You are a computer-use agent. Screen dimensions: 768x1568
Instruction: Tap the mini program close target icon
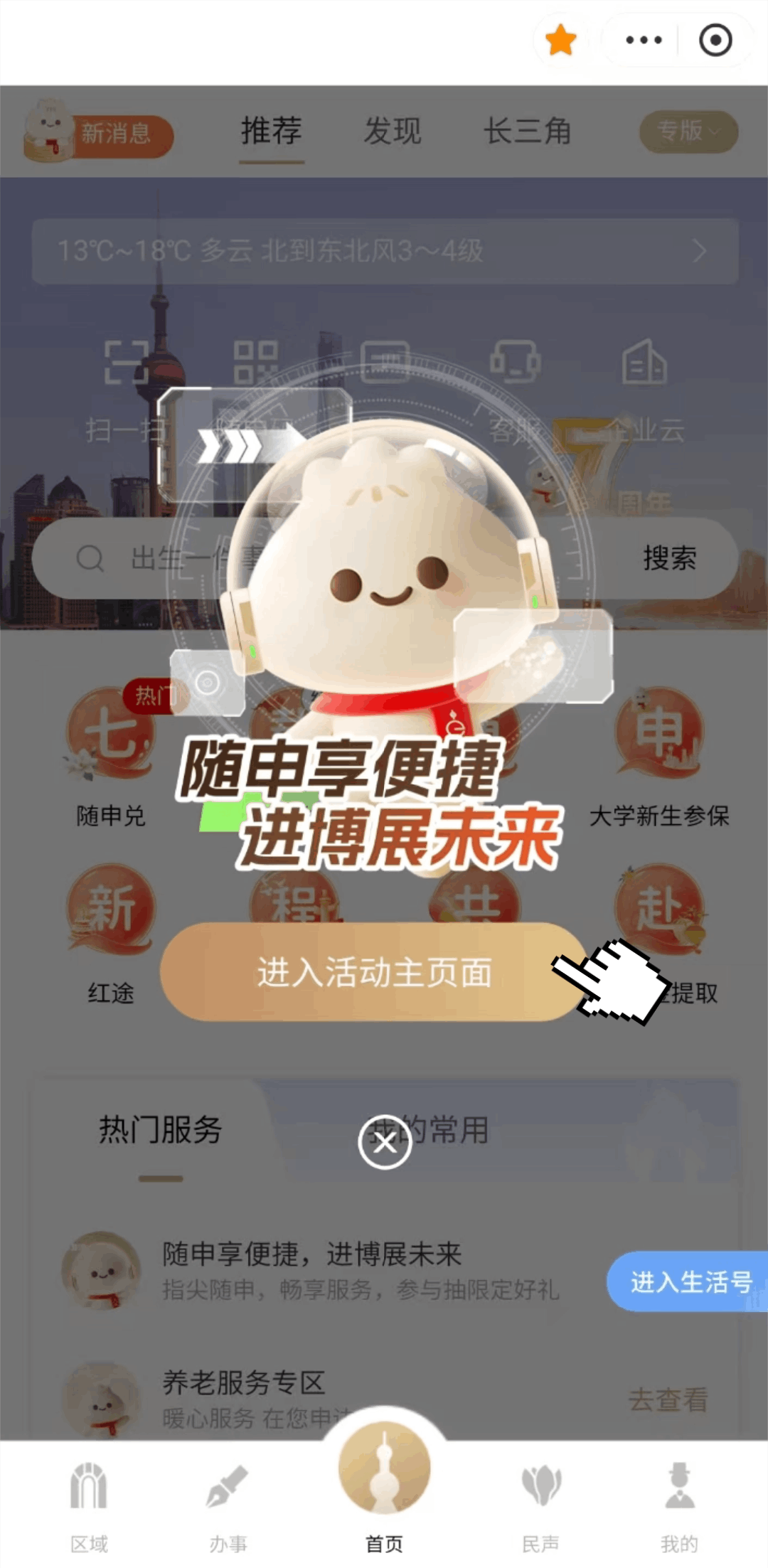715,40
